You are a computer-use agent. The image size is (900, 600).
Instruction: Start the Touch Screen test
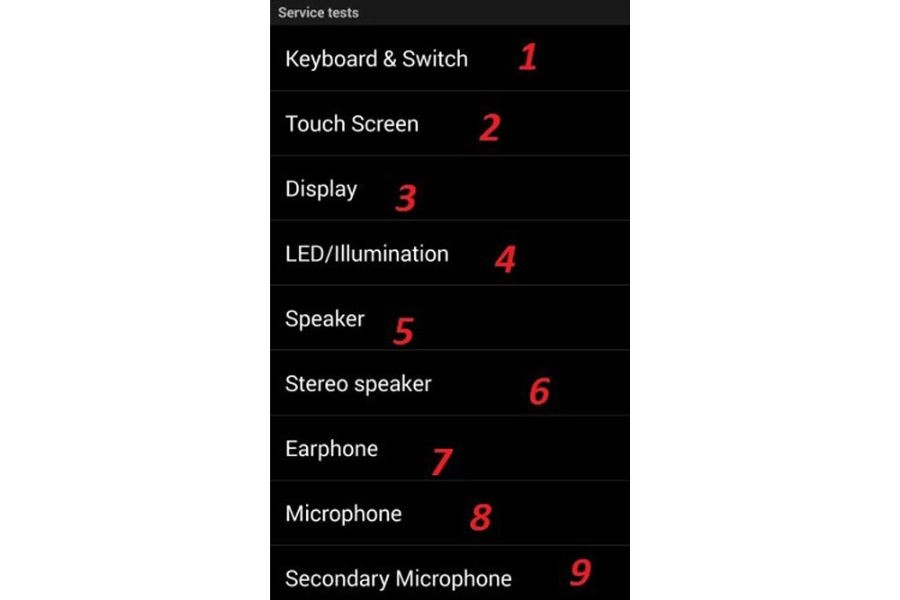[352, 124]
